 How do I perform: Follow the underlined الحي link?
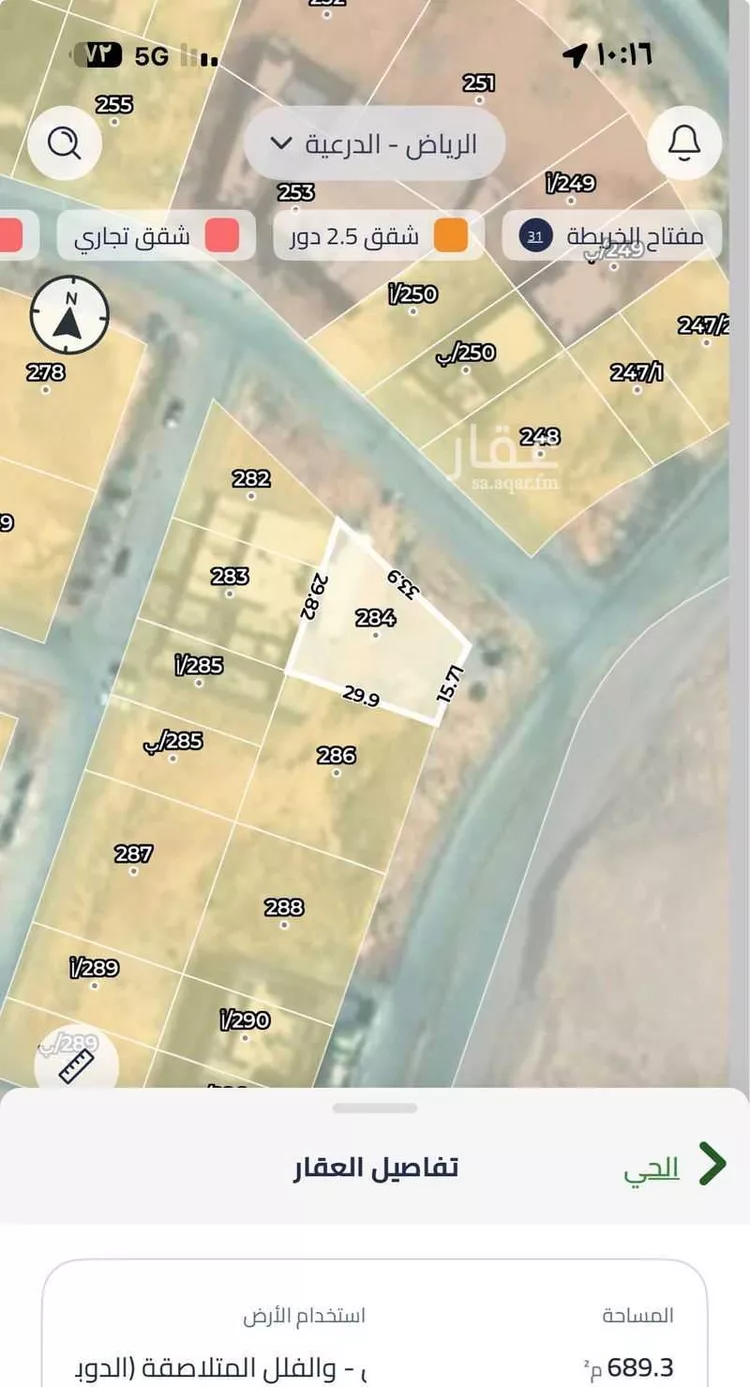pos(651,1168)
